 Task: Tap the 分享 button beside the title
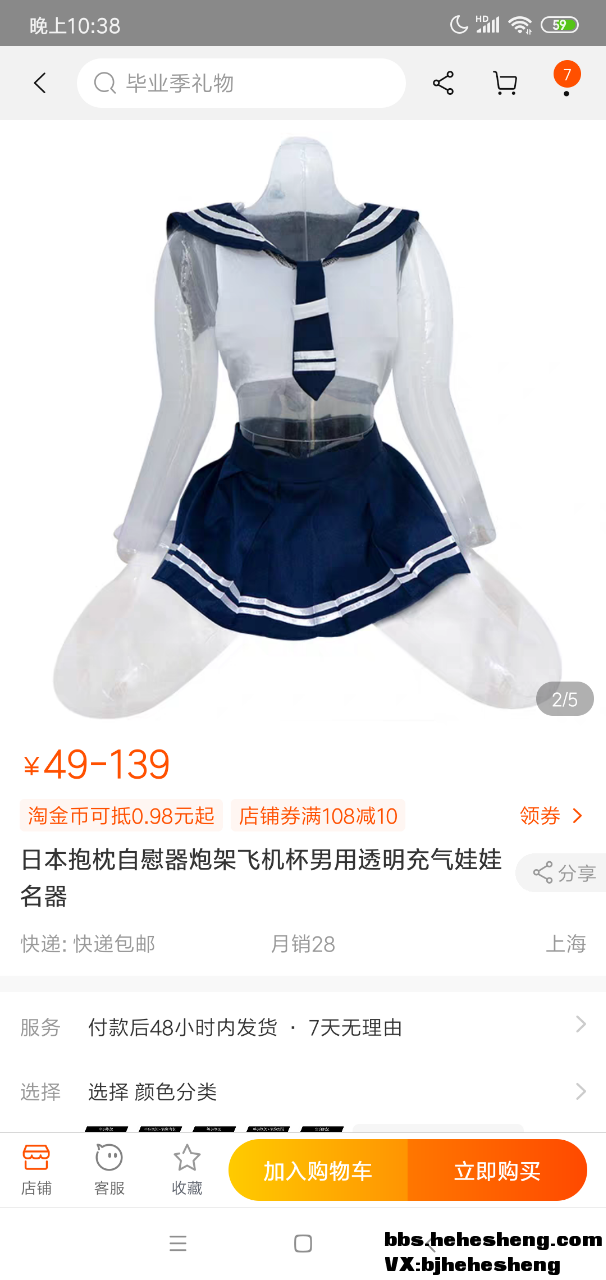563,873
